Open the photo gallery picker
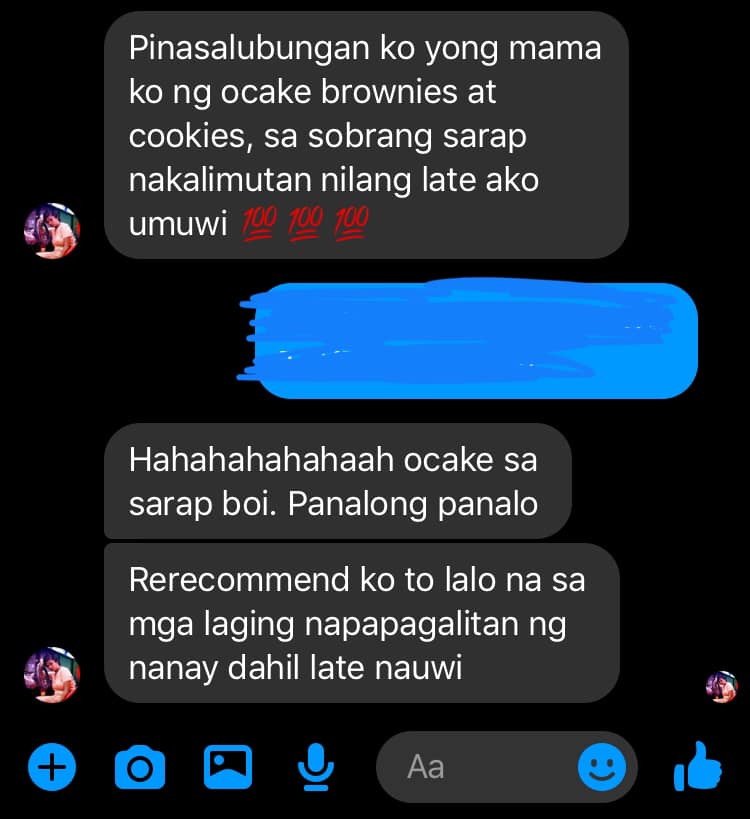 tap(228, 767)
